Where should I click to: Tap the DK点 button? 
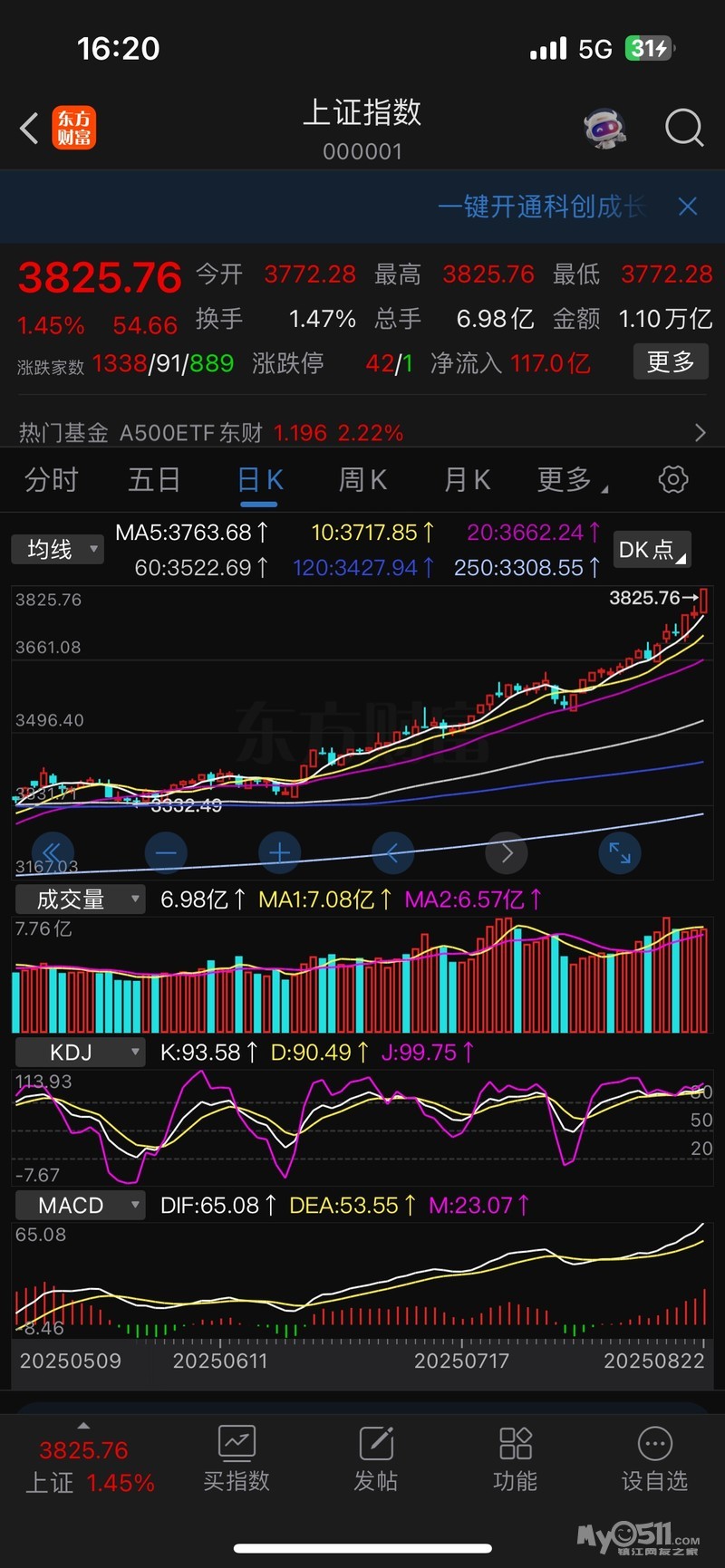(x=652, y=550)
